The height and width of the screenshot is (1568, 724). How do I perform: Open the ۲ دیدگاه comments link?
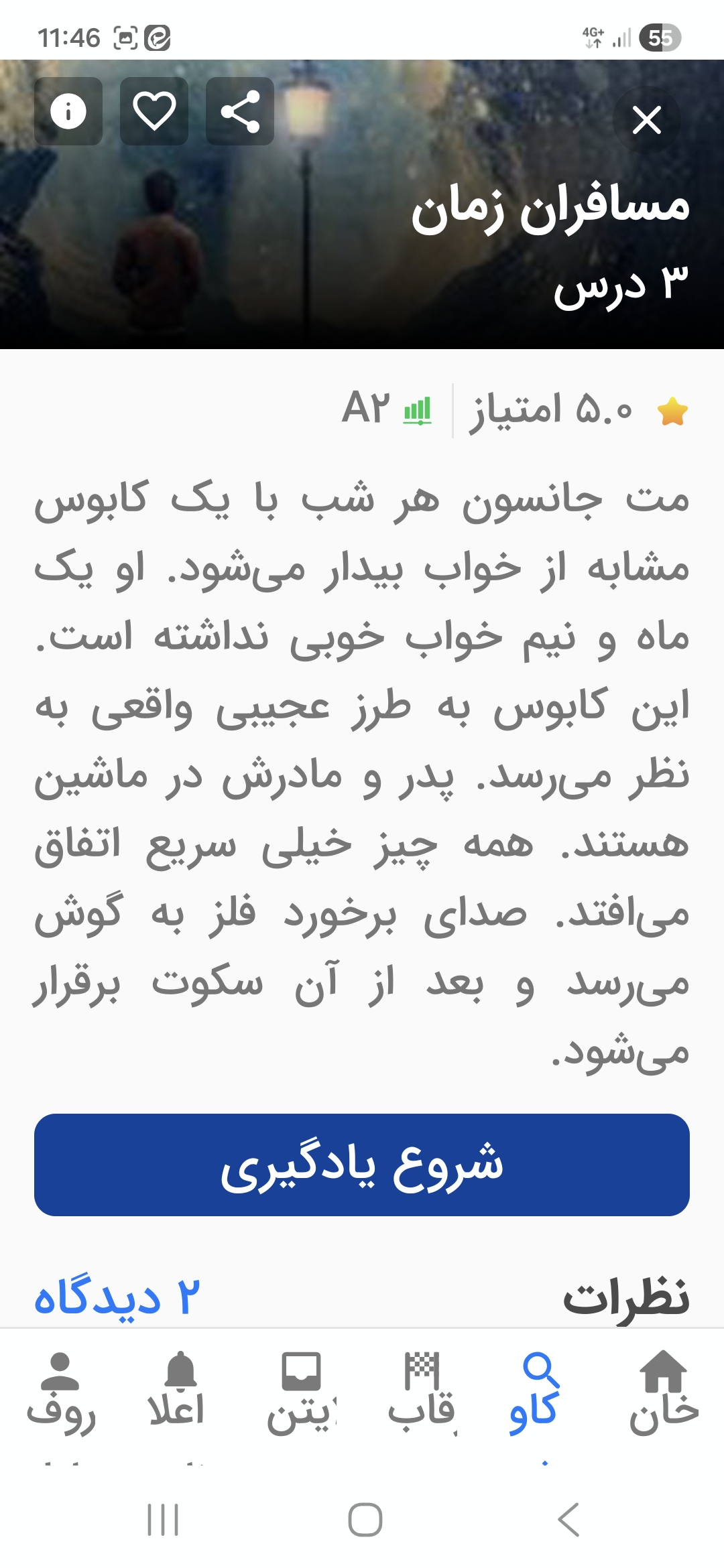click(x=117, y=1297)
